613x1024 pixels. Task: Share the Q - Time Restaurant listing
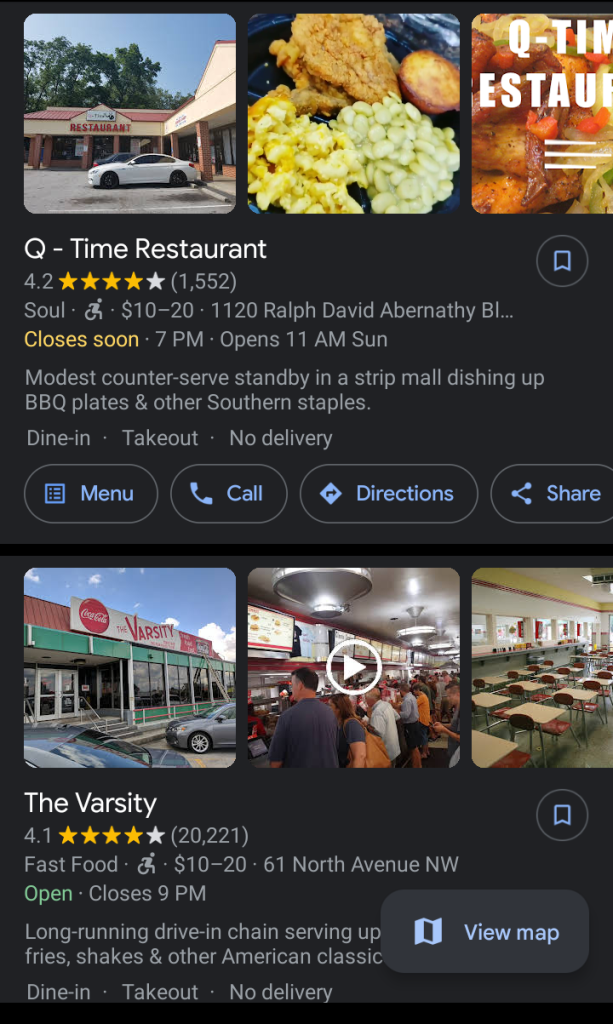(556, 493)
